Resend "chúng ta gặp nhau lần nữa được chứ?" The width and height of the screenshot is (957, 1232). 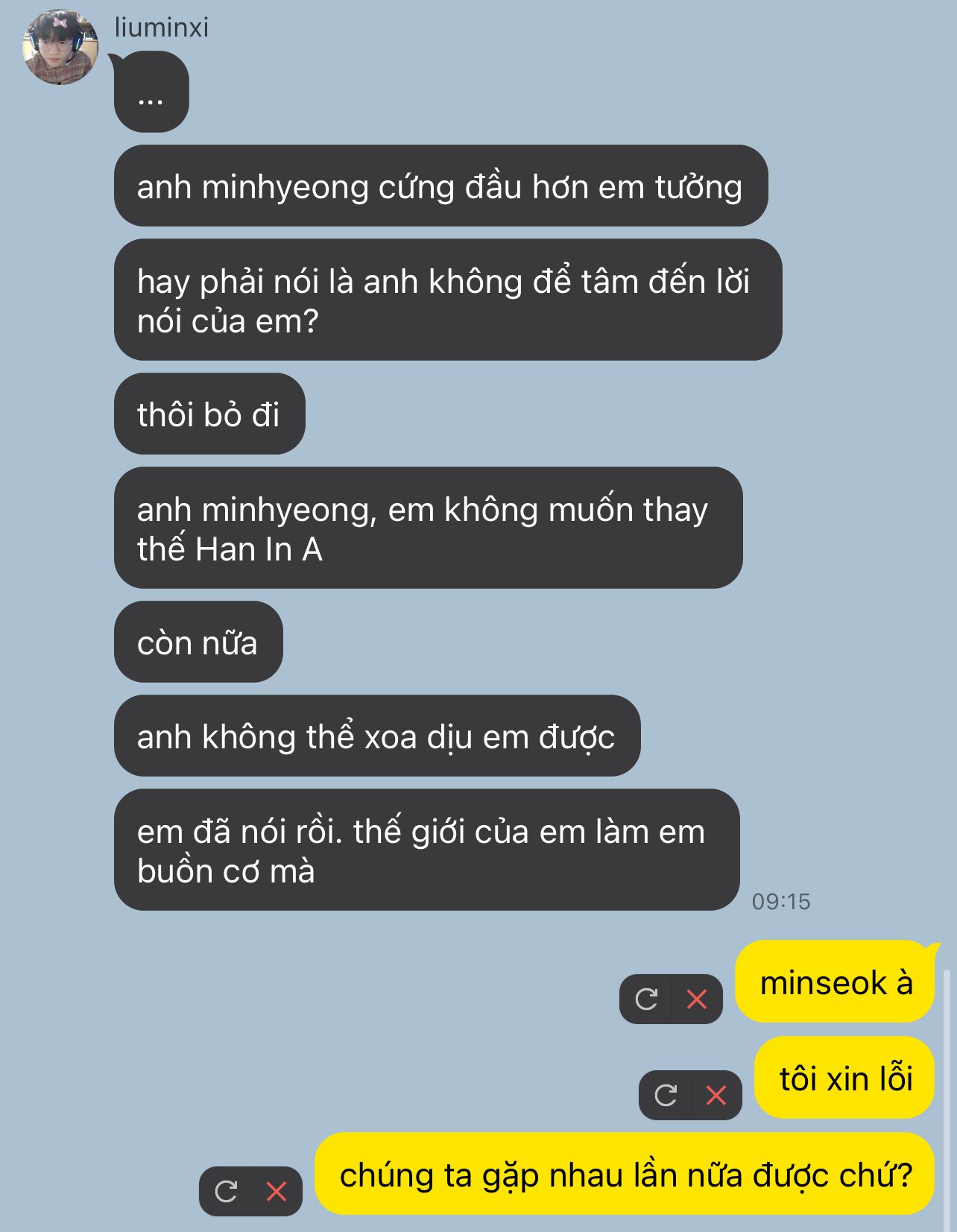tap(225, 1191)
